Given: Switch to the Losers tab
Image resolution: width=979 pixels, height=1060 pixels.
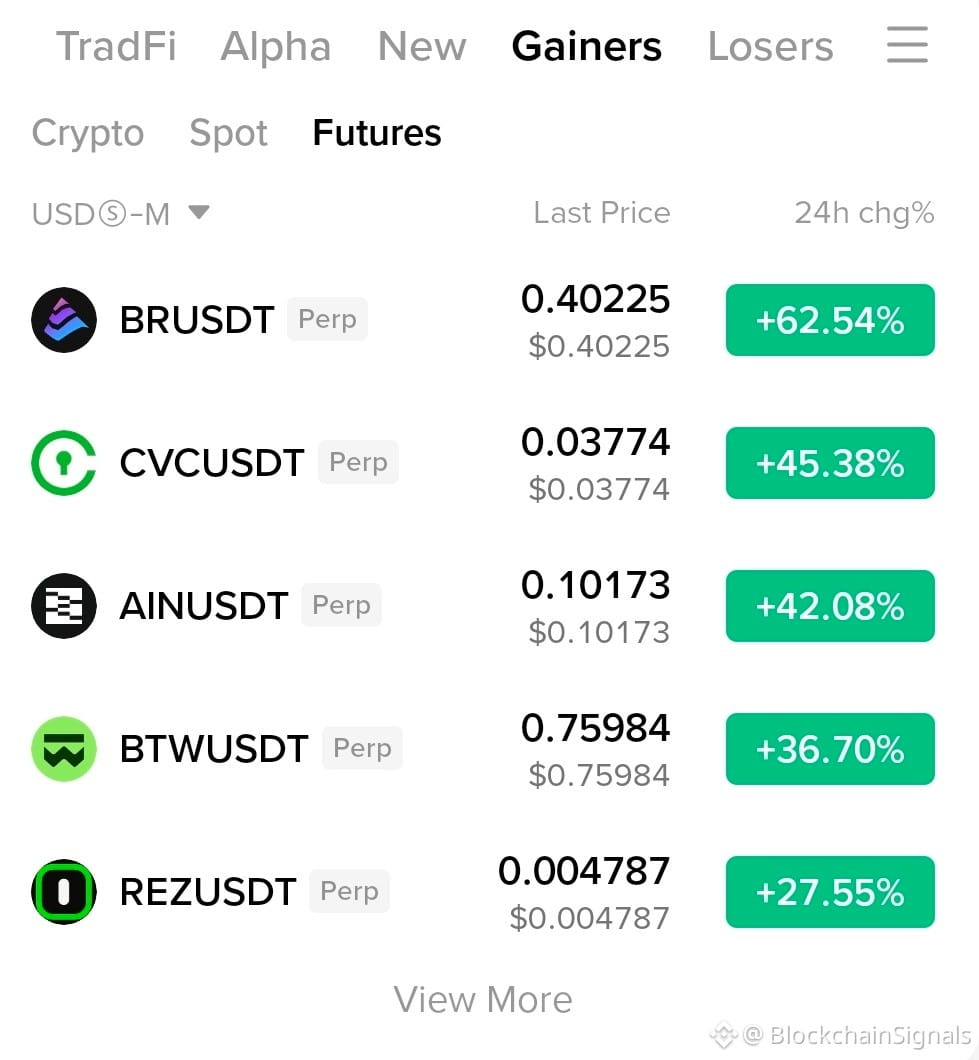Looking at the screenshot, I should tap(770, 47).
